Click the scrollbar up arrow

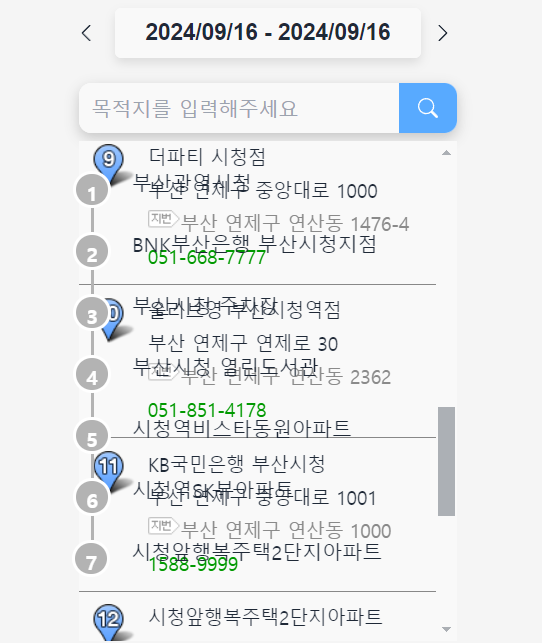pyautogui.click(x=446, y=153)
